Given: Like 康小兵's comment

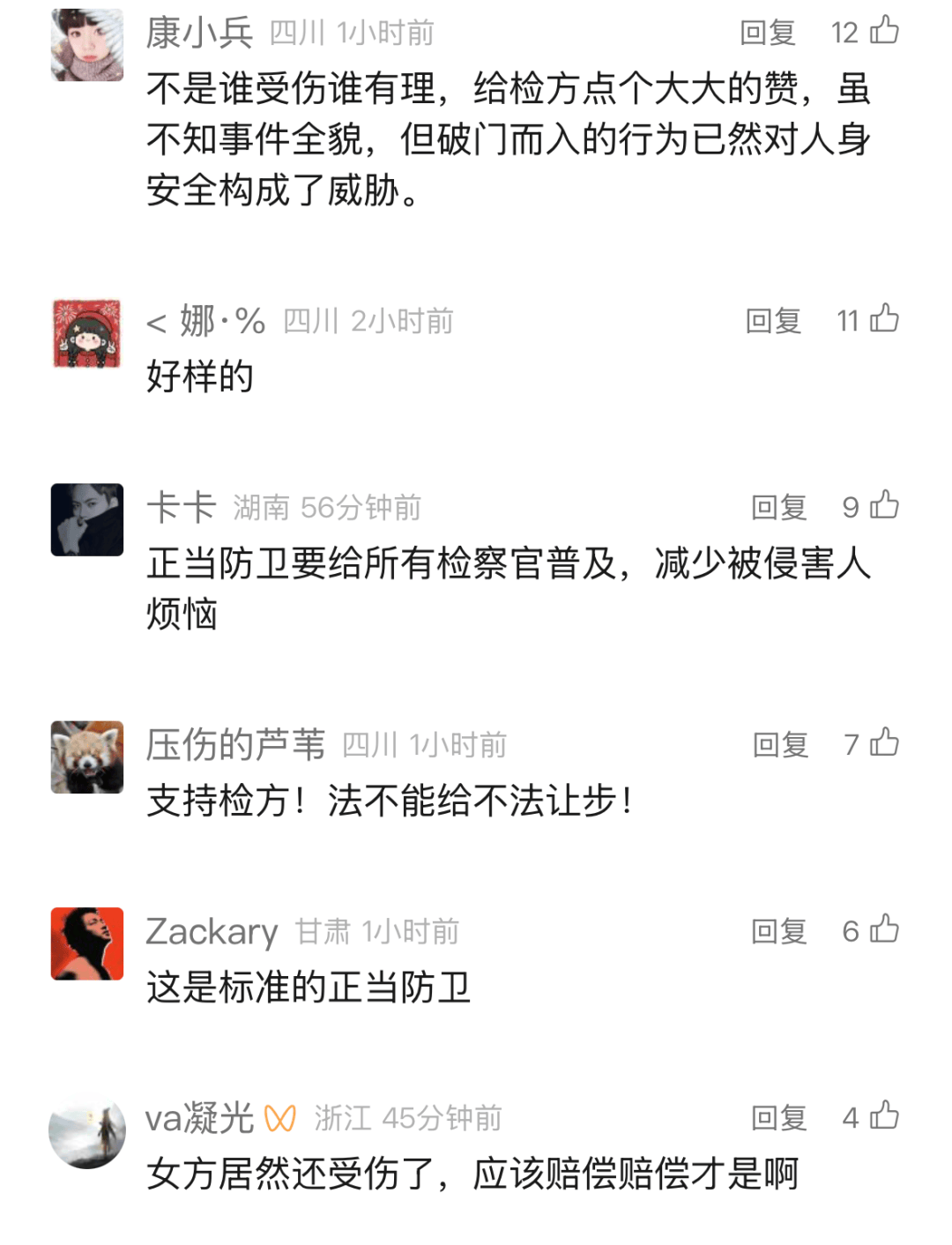Looking at the screenshot, I should coord(883,31).
